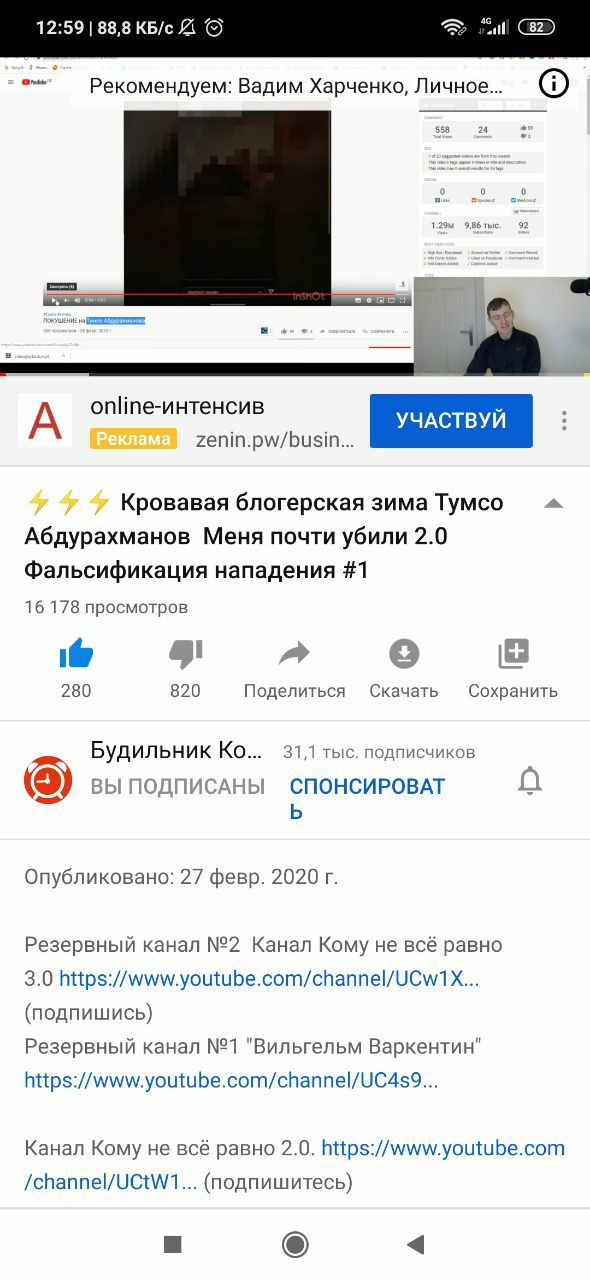Screen dimensions: 590x1280
Task: Tap the ВЫ ПОДПИСАНЫ subscription button
Action: coord(177,786)
